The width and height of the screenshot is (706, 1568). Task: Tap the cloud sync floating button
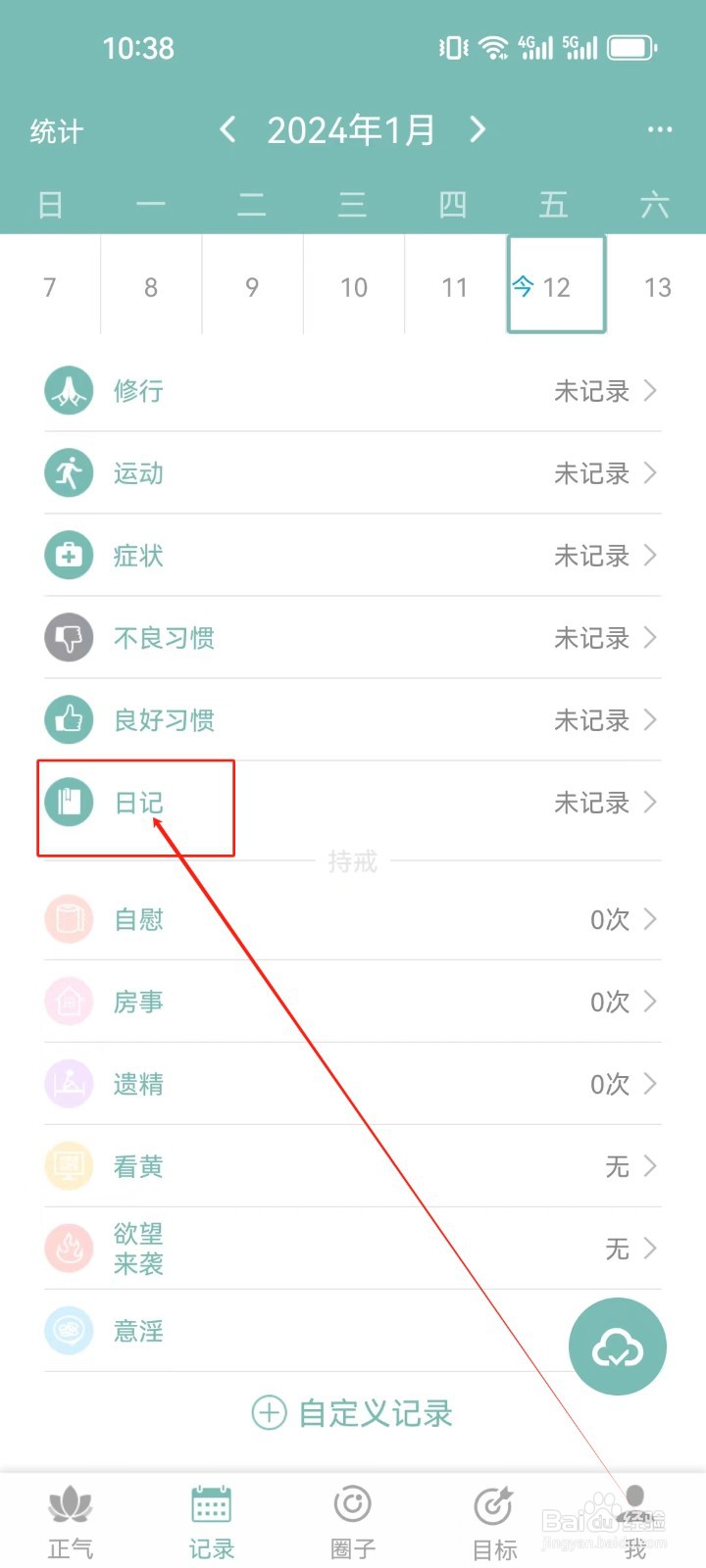617,1346
